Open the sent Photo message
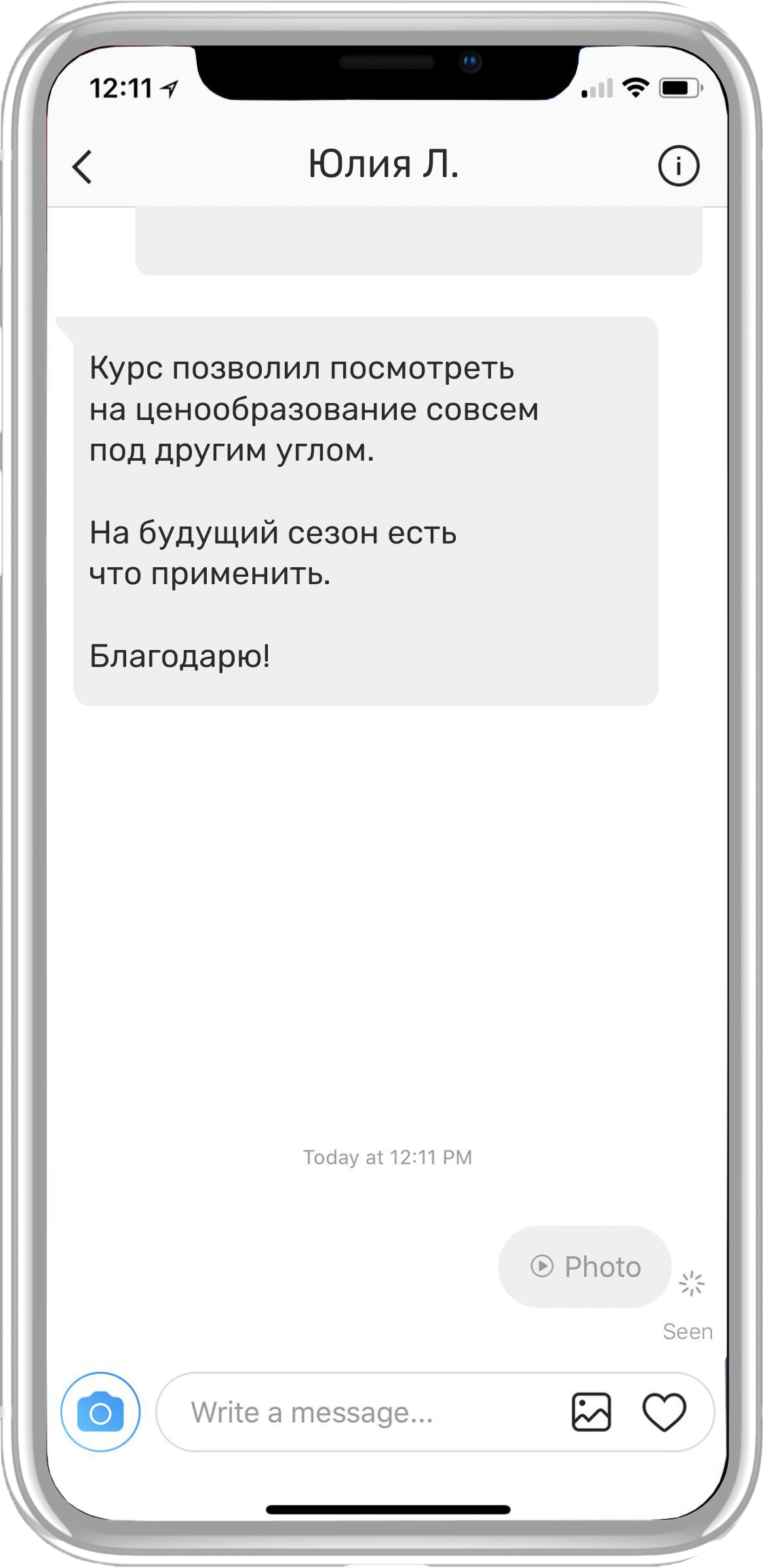This screenshot has width=763, height=1568. [585, 1267]
